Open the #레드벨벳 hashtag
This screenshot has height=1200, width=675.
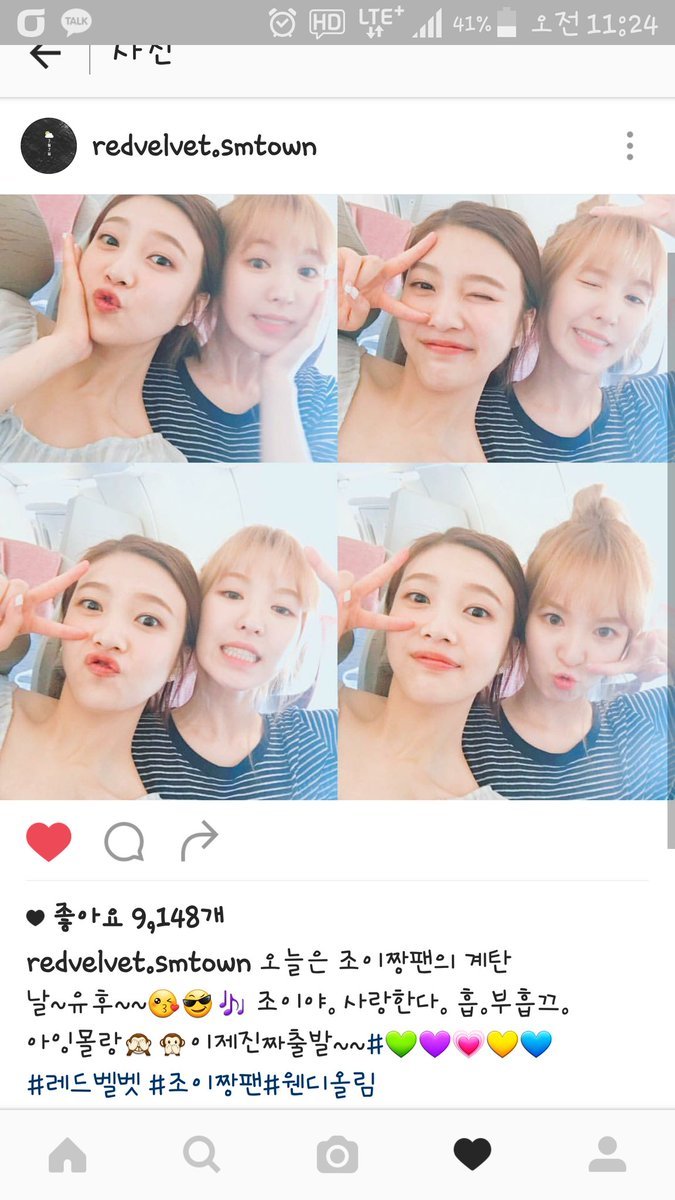[84, 1084]
